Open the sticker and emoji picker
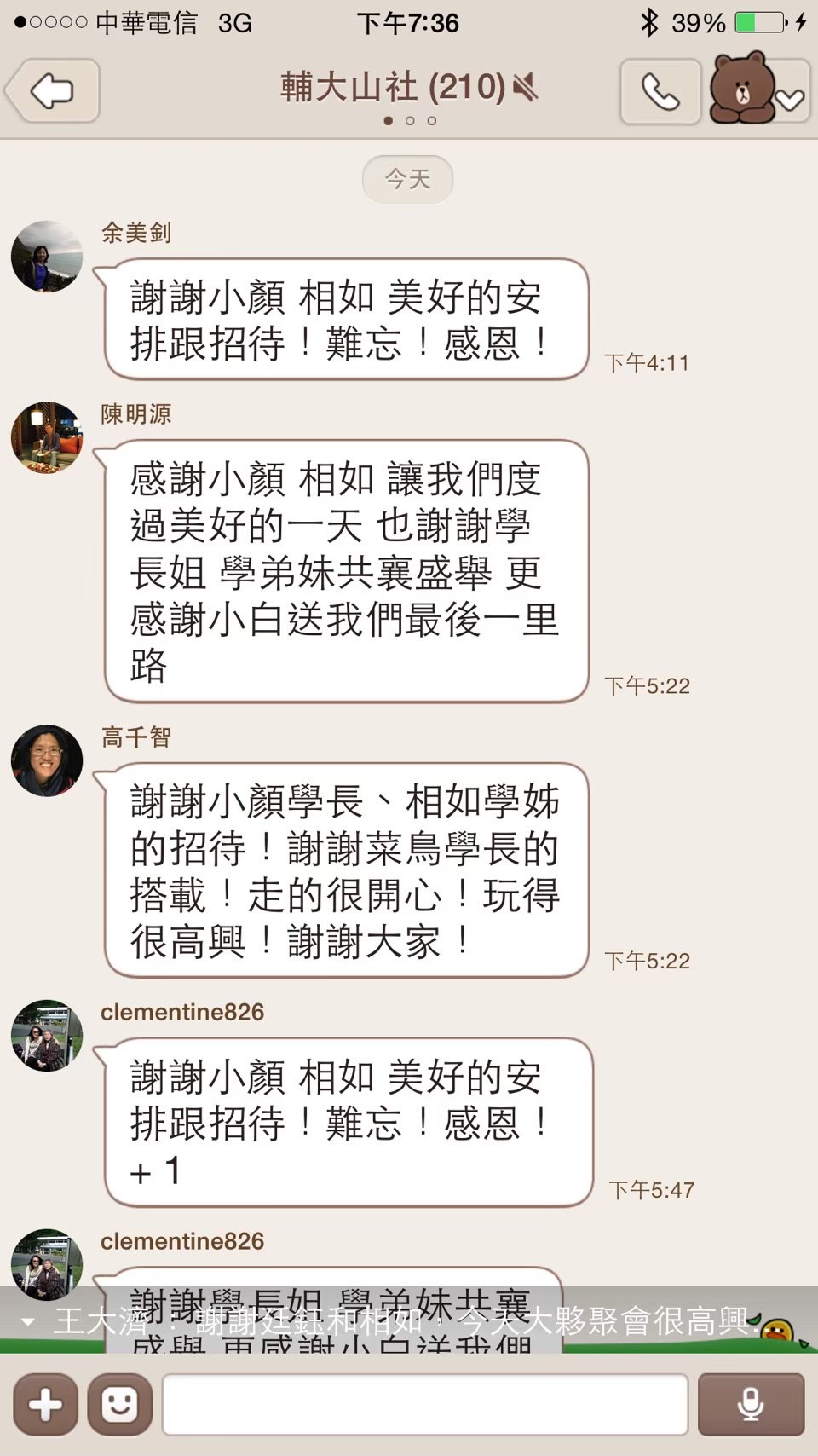This screenshot has width=818, height=1456. click(119, 1404)
